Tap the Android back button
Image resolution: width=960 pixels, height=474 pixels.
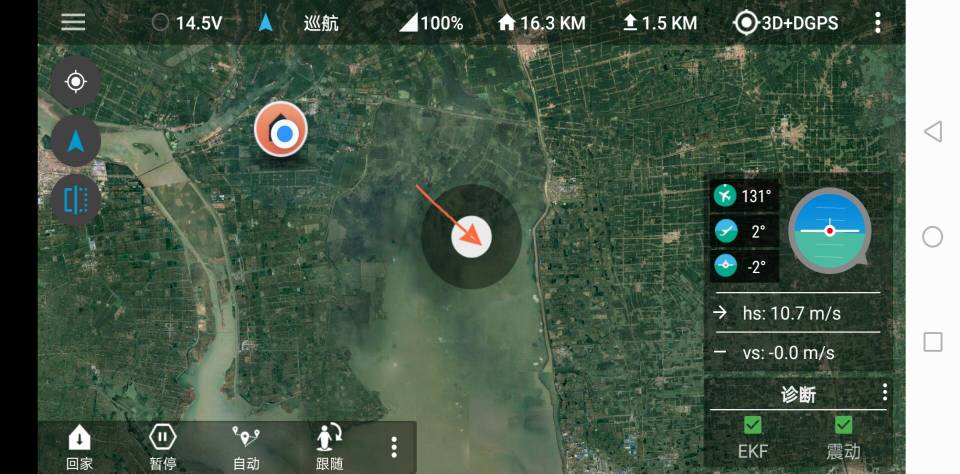932,131
